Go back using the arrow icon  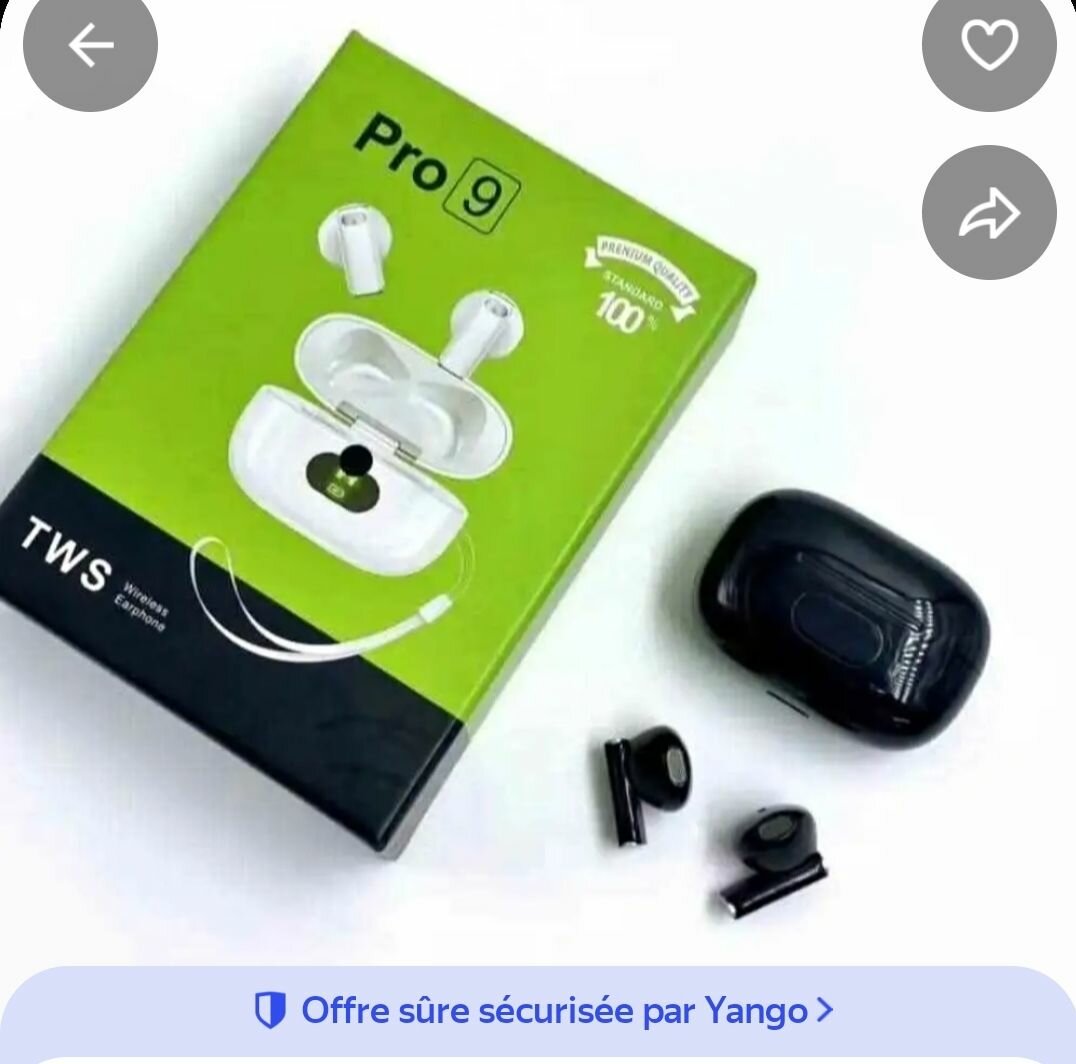point(90,45)
